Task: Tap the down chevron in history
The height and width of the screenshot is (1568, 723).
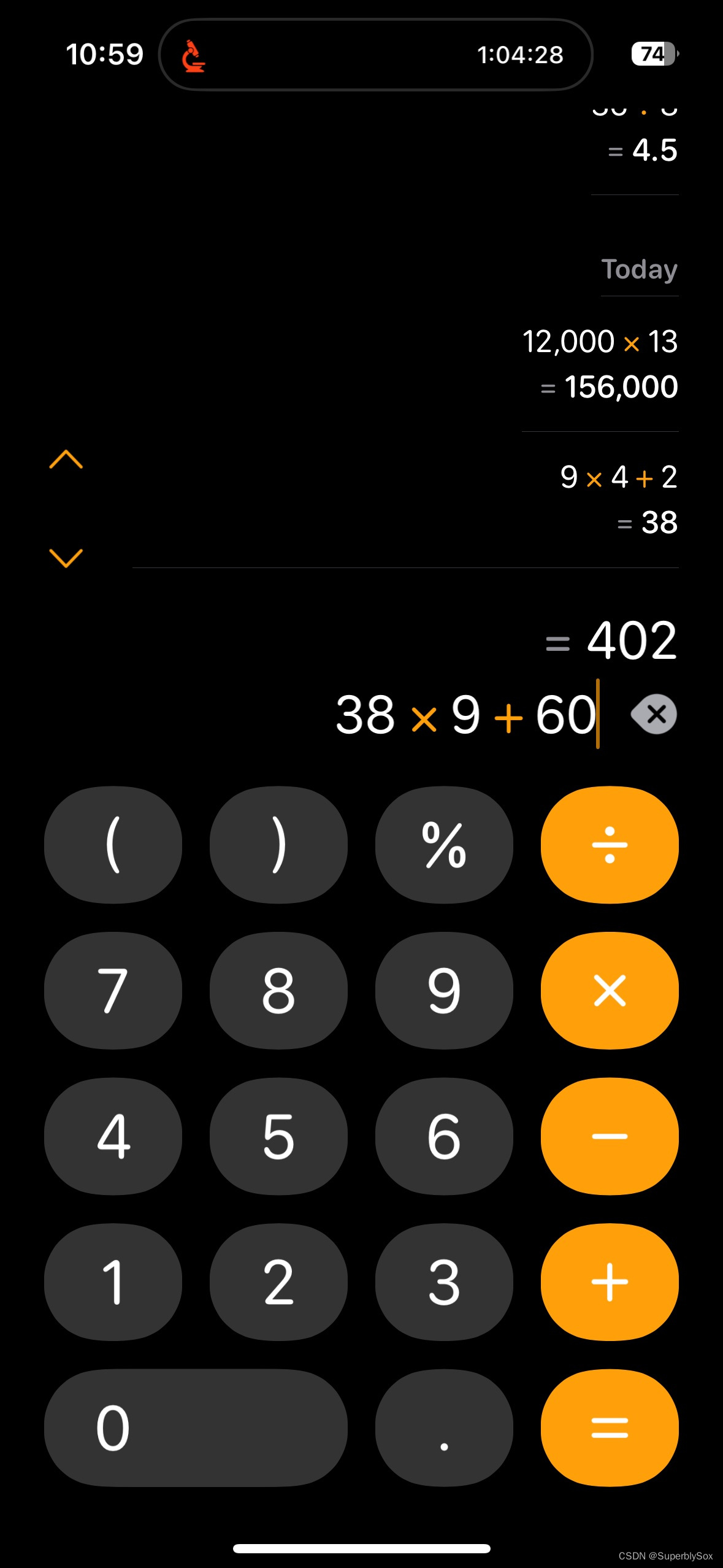Action: [x=66, y=558]
